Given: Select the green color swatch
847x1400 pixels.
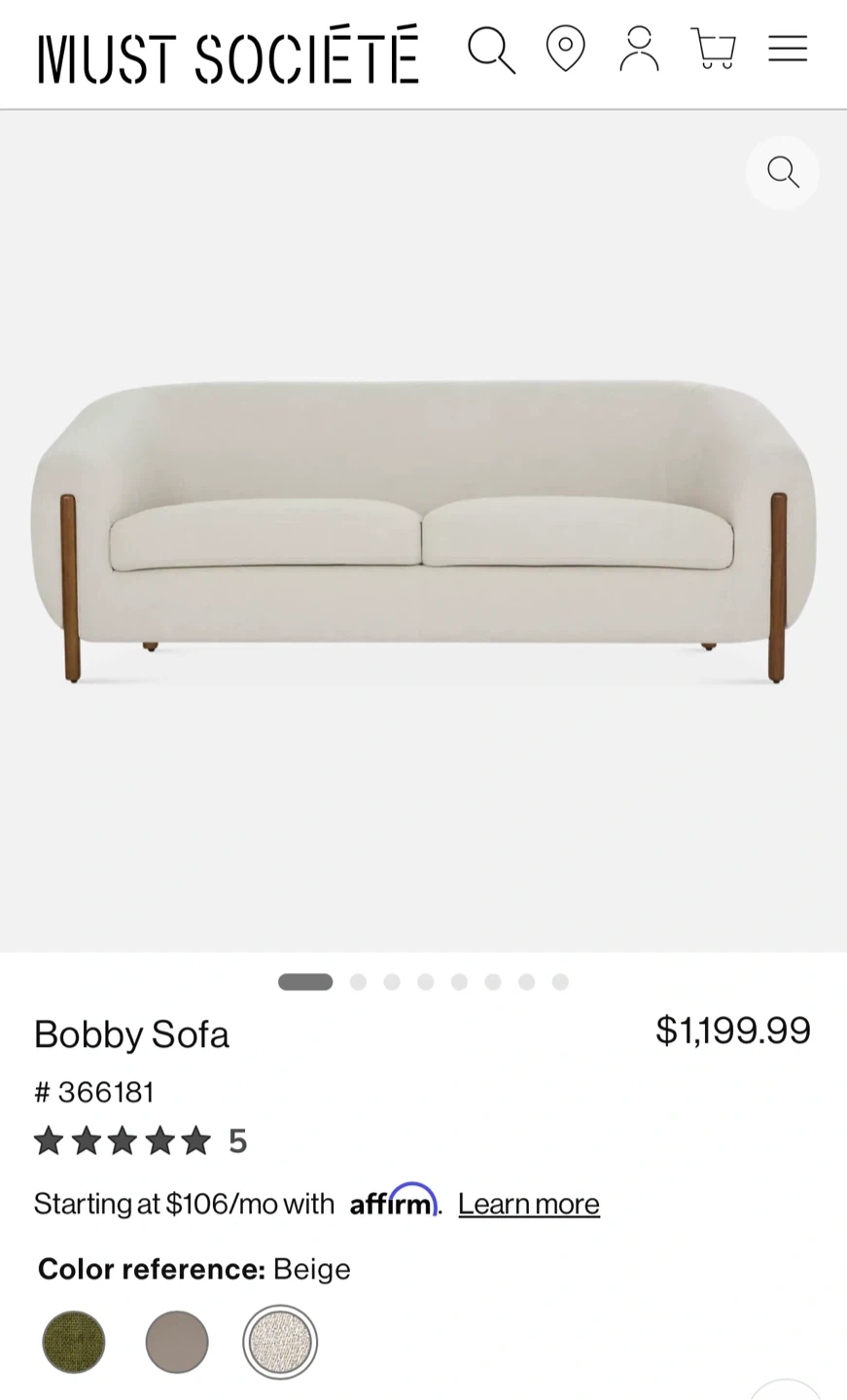Looking at the screenshot, I should [x=74, y=1342].
